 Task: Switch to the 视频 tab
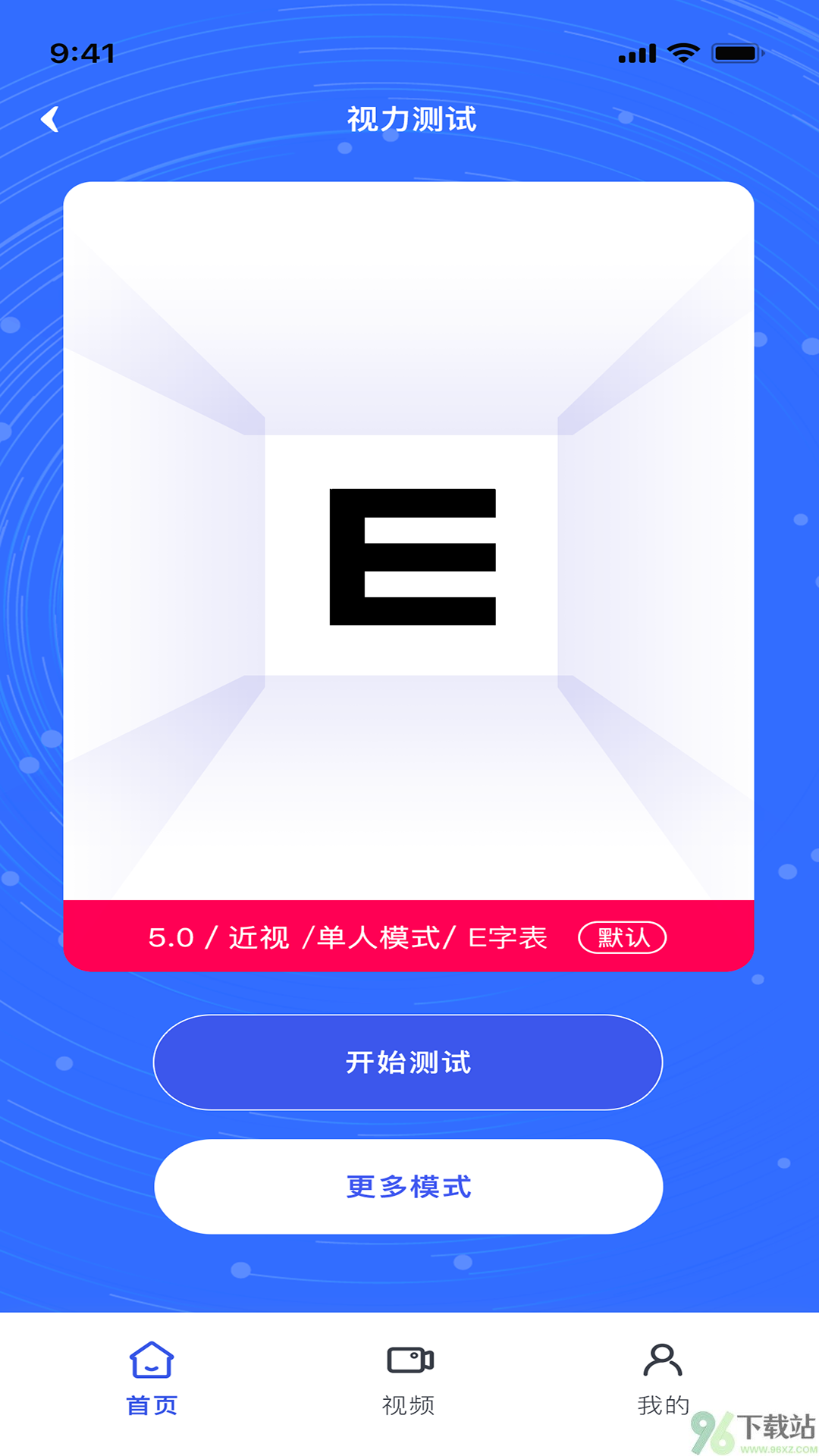point(409,1404)
